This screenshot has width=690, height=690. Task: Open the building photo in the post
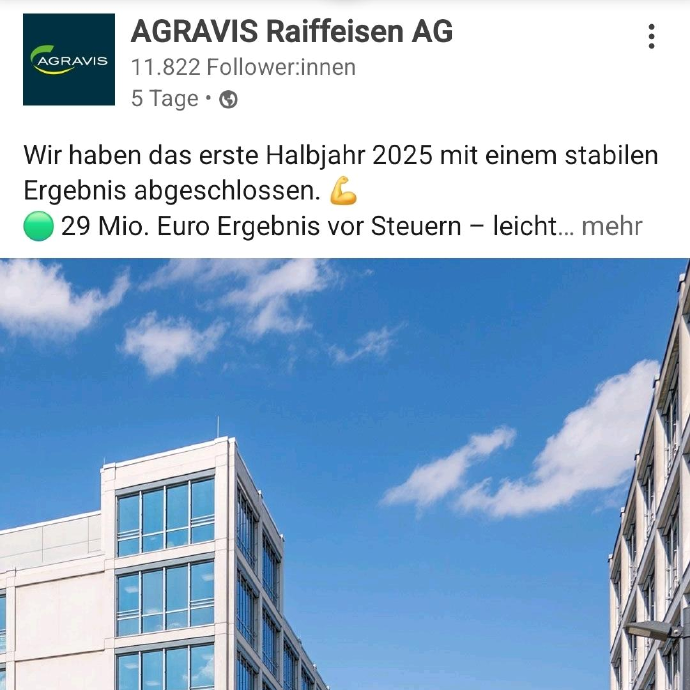[345, 474]
